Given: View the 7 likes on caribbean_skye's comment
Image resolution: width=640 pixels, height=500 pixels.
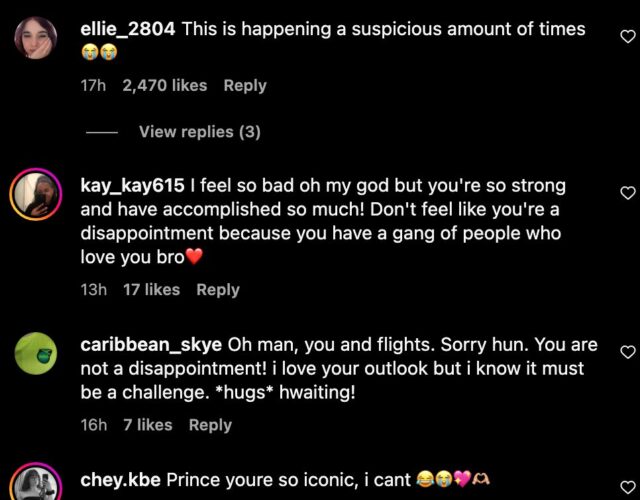Looking at the screenshot, I should tap(148, 425).
